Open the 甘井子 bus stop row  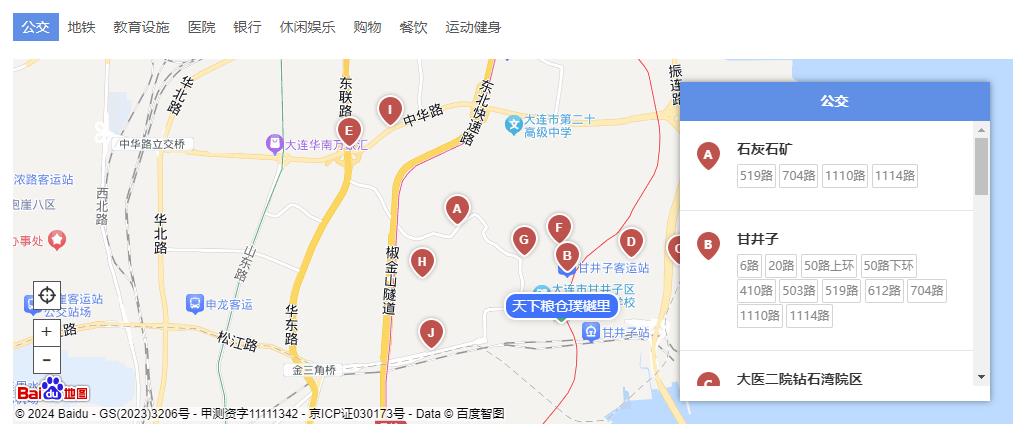click(x=758, y=239)
